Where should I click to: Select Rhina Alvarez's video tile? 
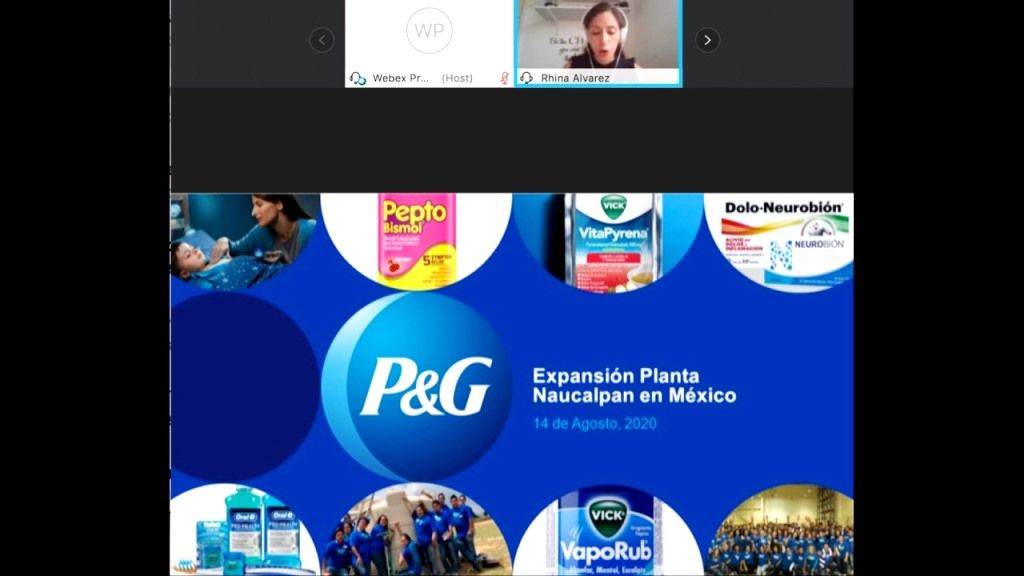click(x=598, y=43)
